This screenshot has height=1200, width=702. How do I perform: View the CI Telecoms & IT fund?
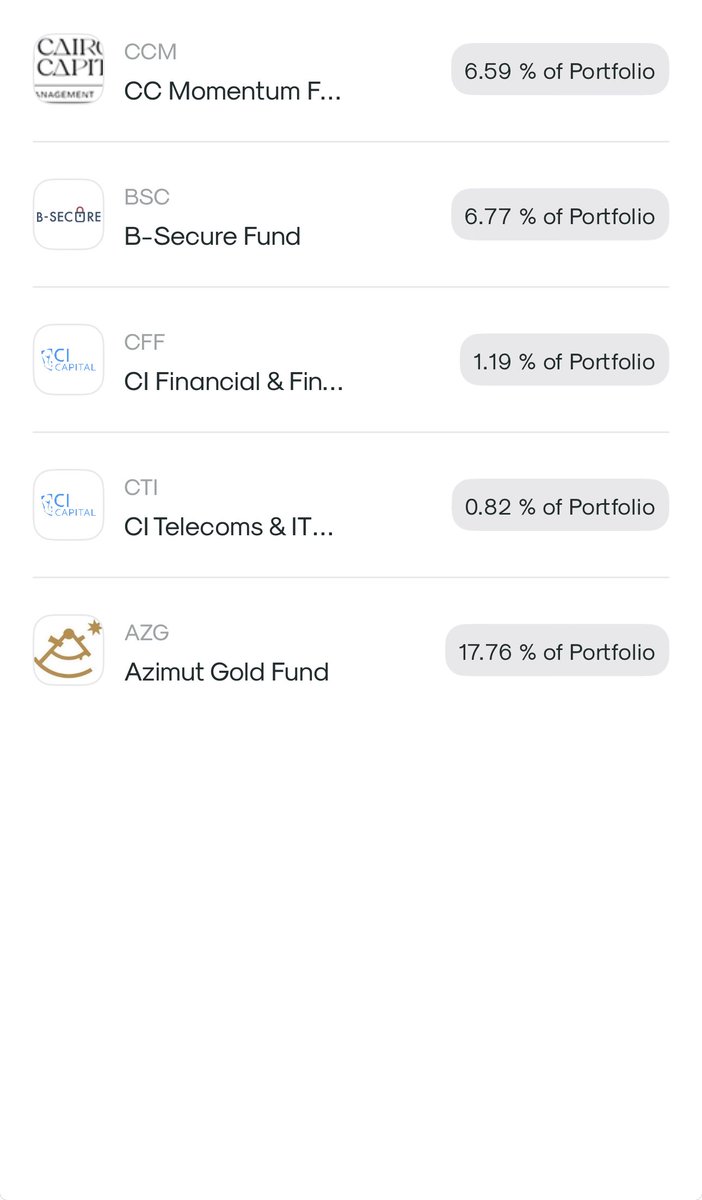pyautogui.click(x=351, y=505)
